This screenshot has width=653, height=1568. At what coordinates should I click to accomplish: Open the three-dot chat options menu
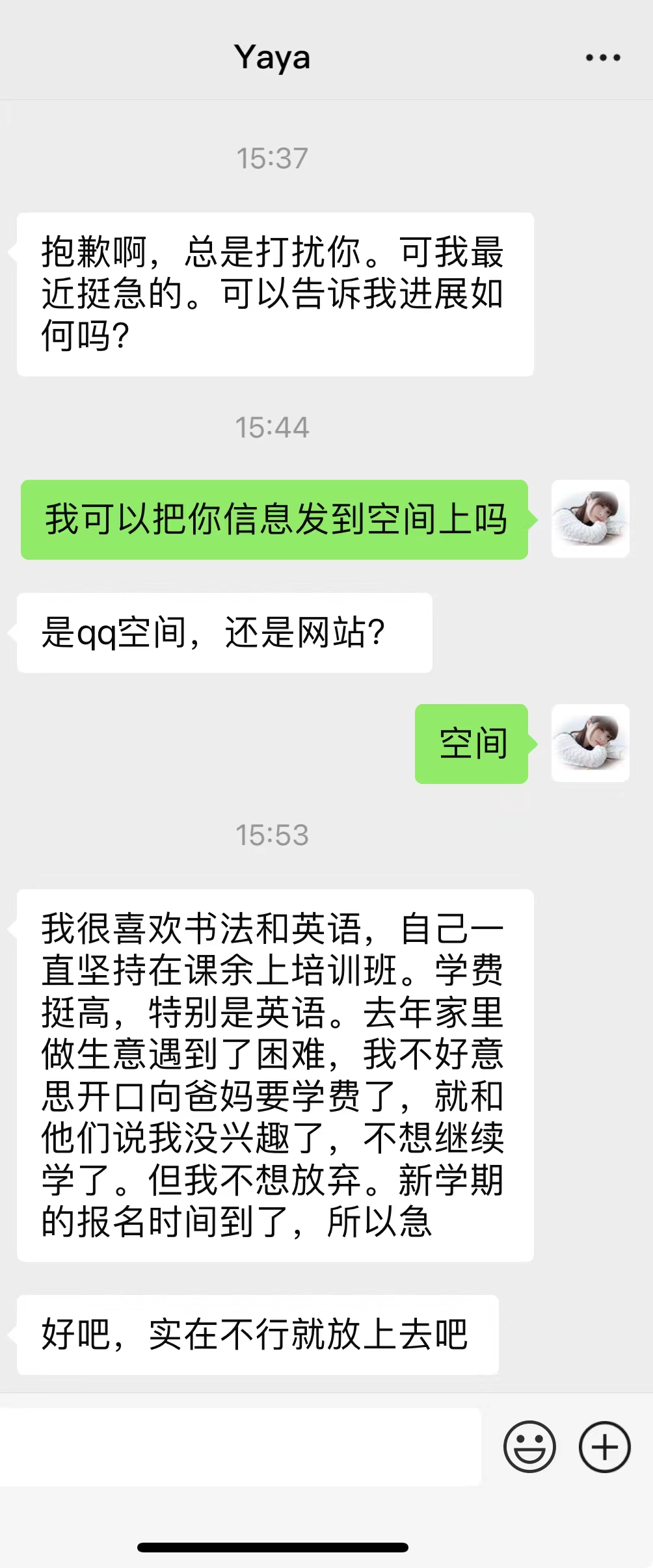603,58
